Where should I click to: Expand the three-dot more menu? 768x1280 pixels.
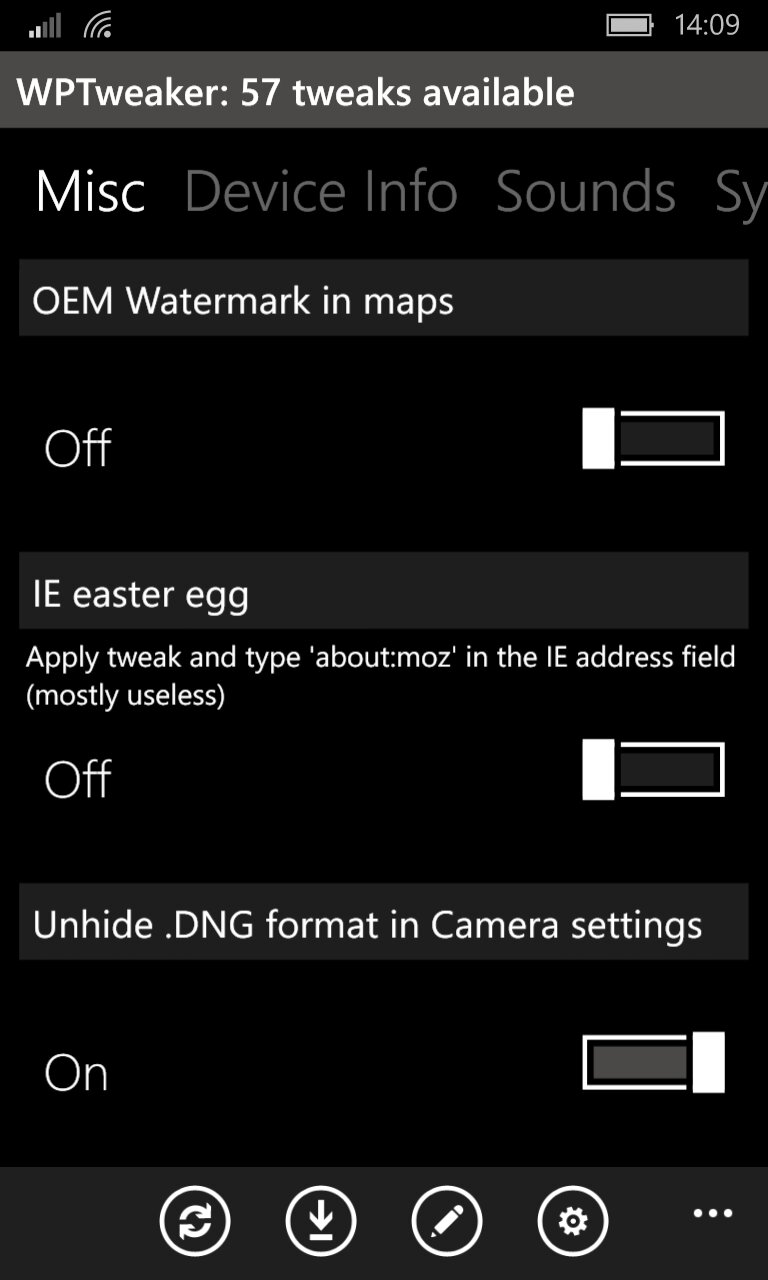point(713,1214)
